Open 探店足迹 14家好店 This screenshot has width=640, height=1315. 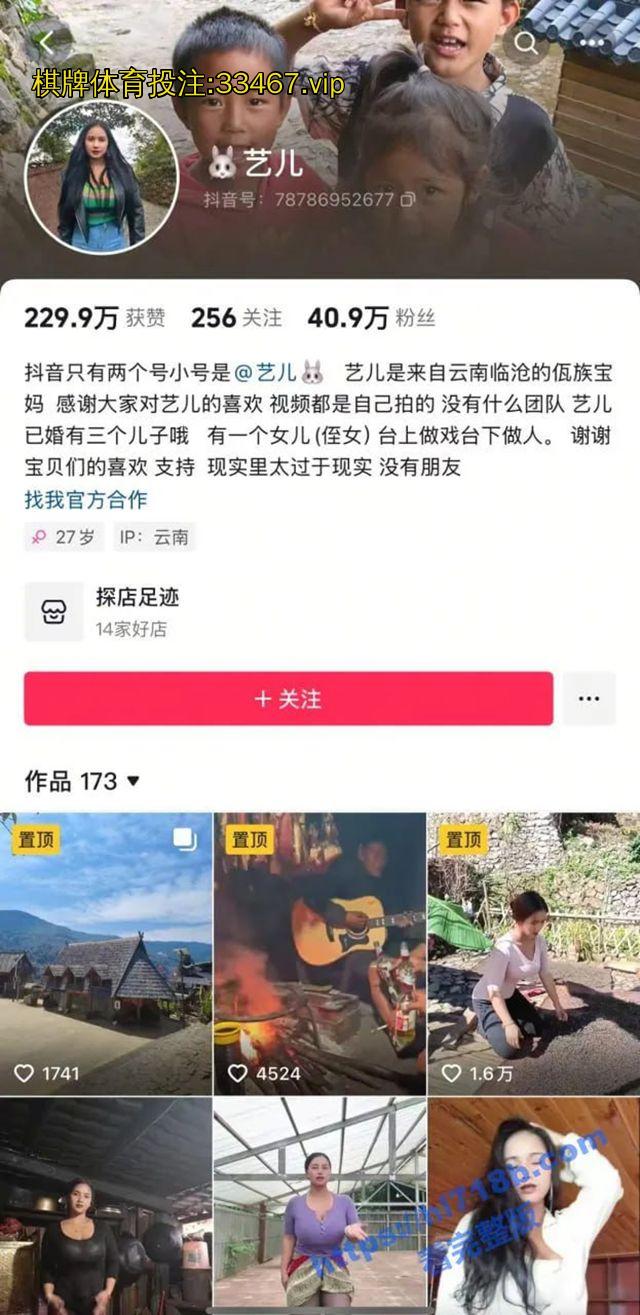[x=137, y=611]
